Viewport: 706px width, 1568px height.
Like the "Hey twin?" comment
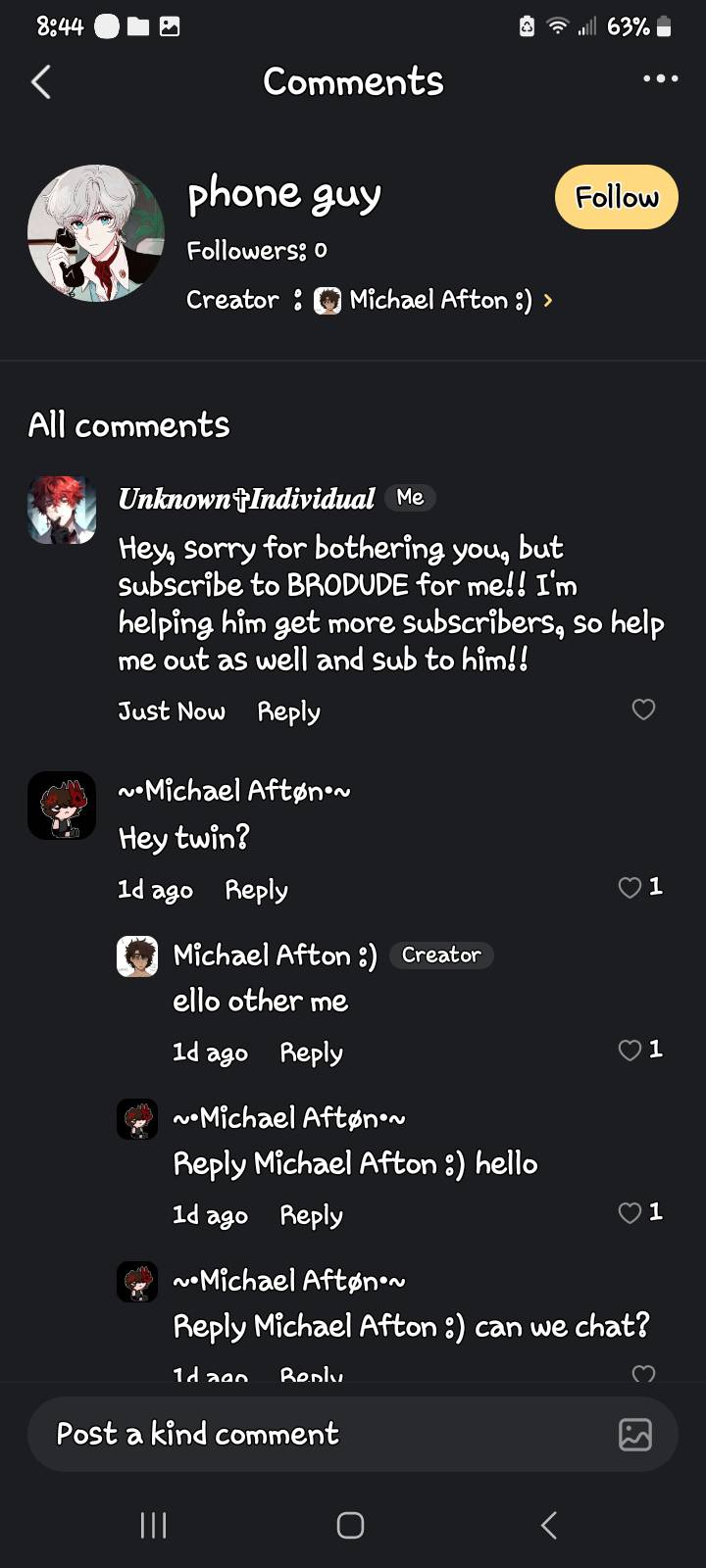coord(630,888)
